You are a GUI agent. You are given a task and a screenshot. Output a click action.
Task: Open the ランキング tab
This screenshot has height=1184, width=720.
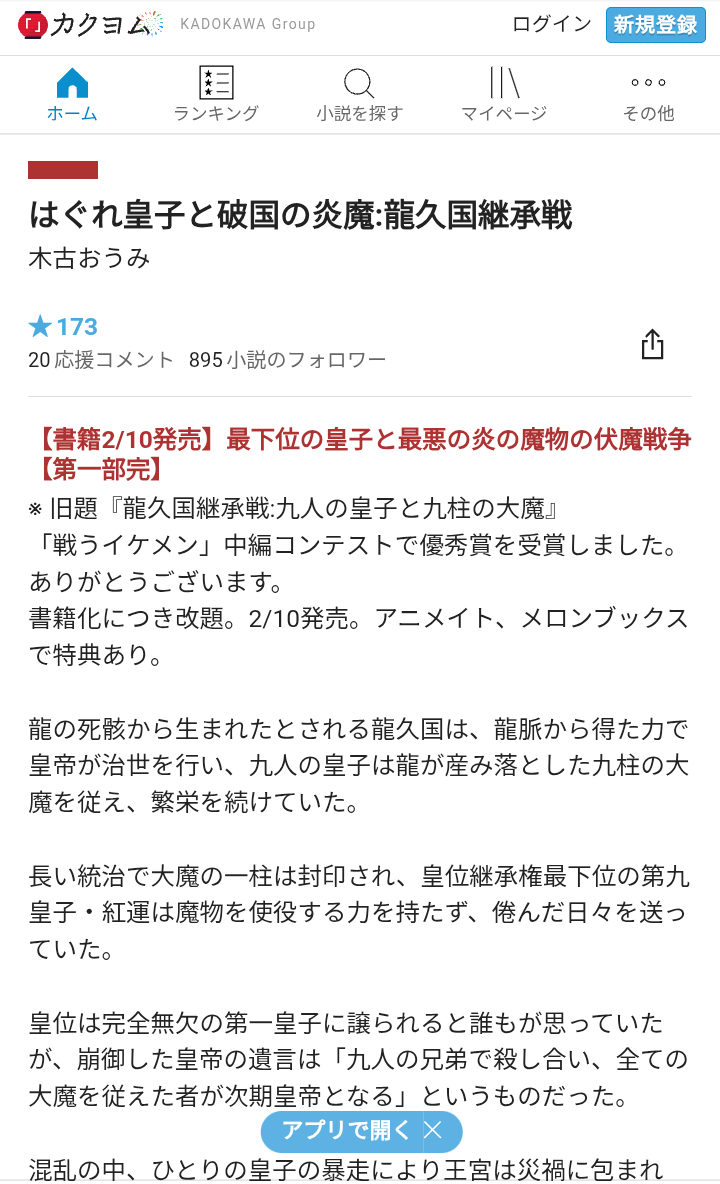click(216, 95)
